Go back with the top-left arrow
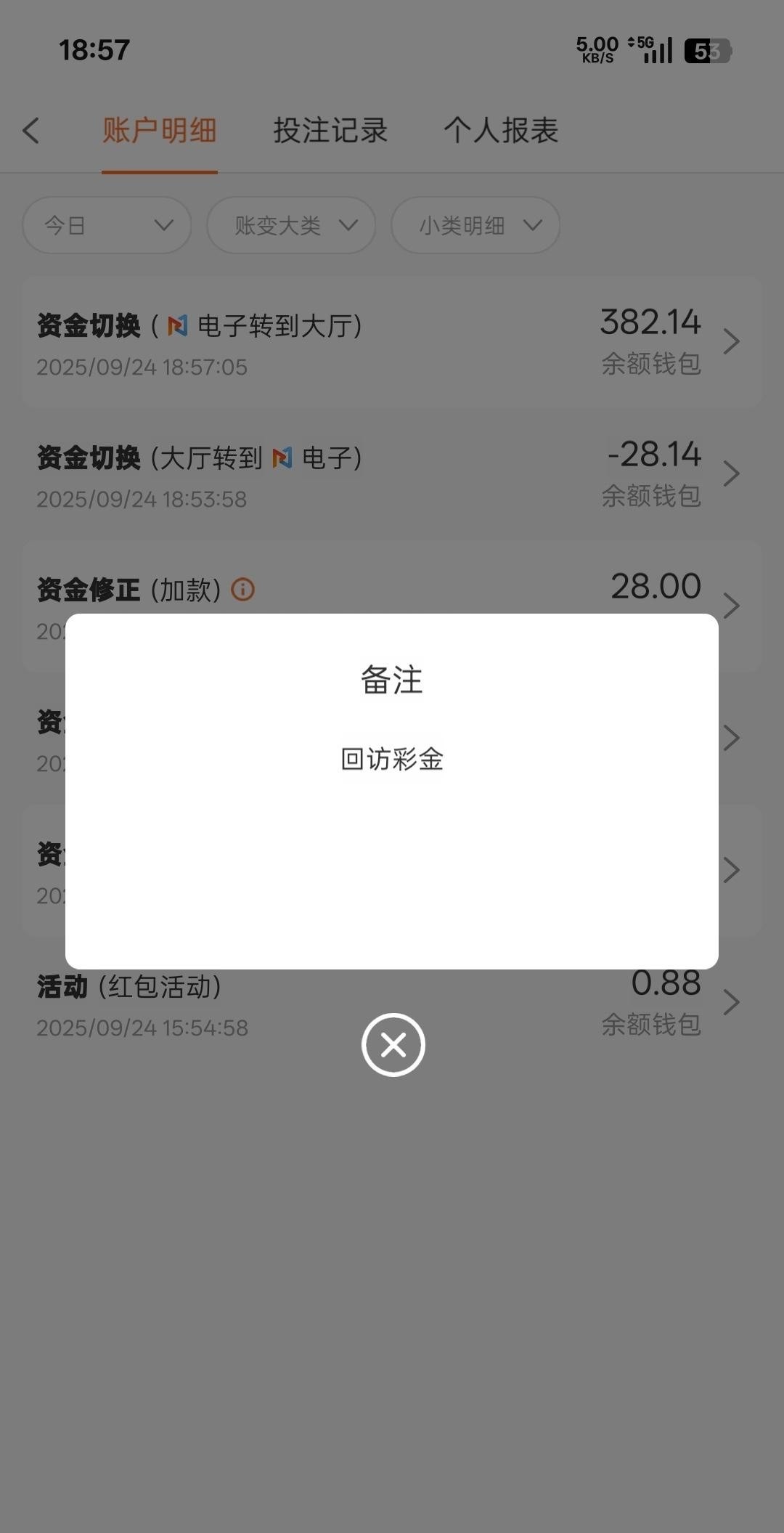The image size is (784, 1533). (31, 131)
